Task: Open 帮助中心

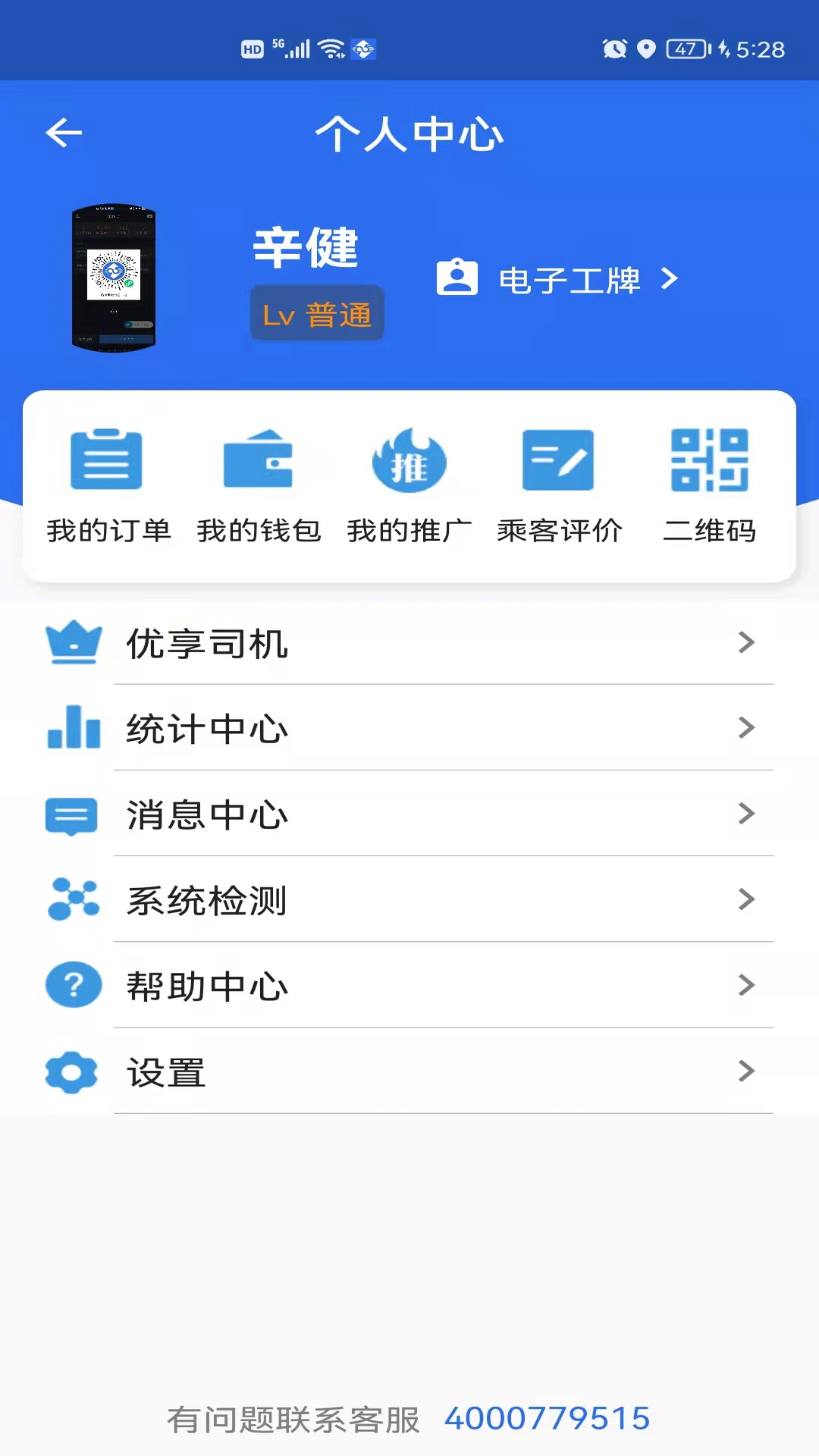Action: click(x=409, y=986)
